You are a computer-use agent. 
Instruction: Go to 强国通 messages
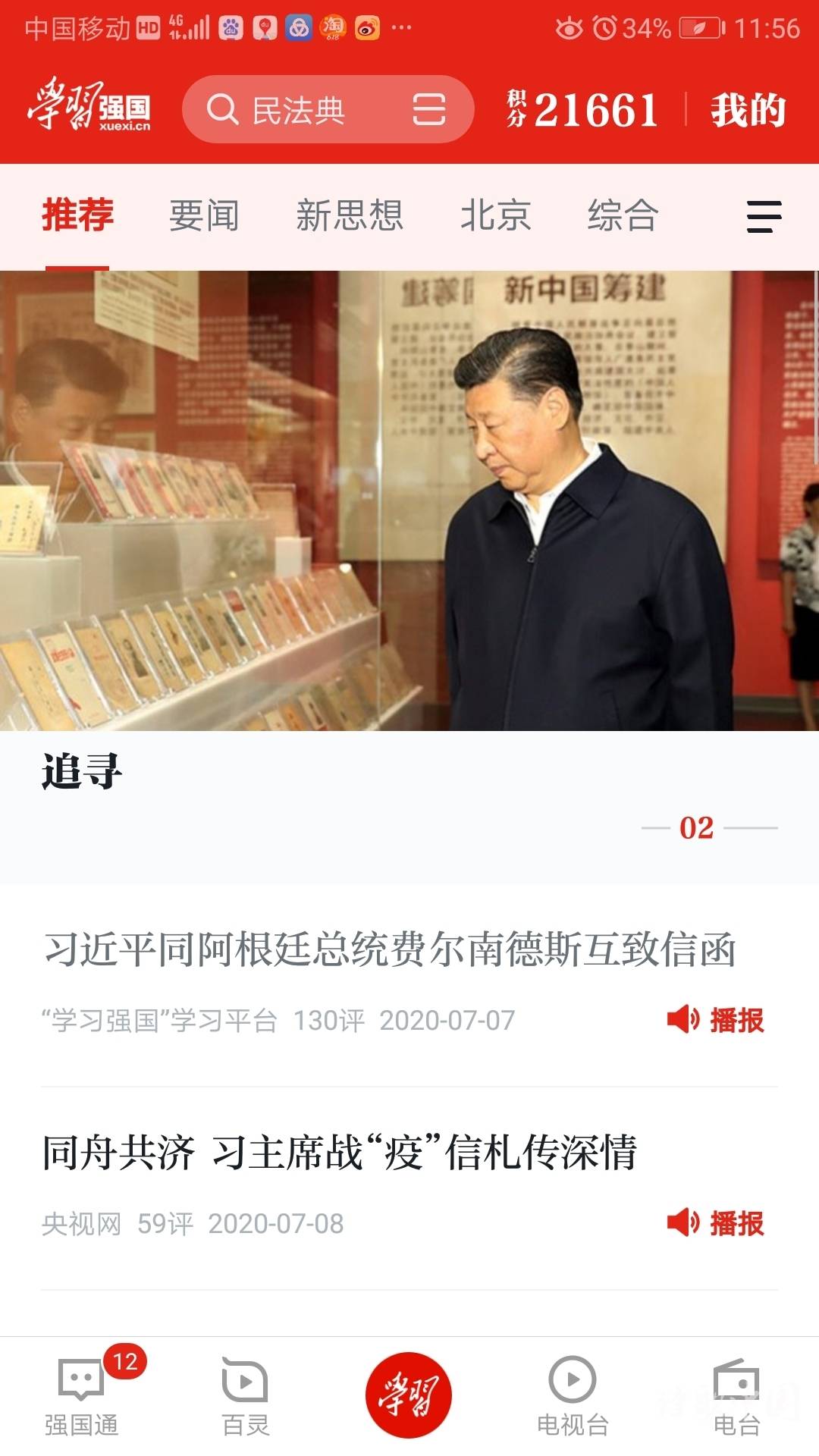pos(82,1396)
